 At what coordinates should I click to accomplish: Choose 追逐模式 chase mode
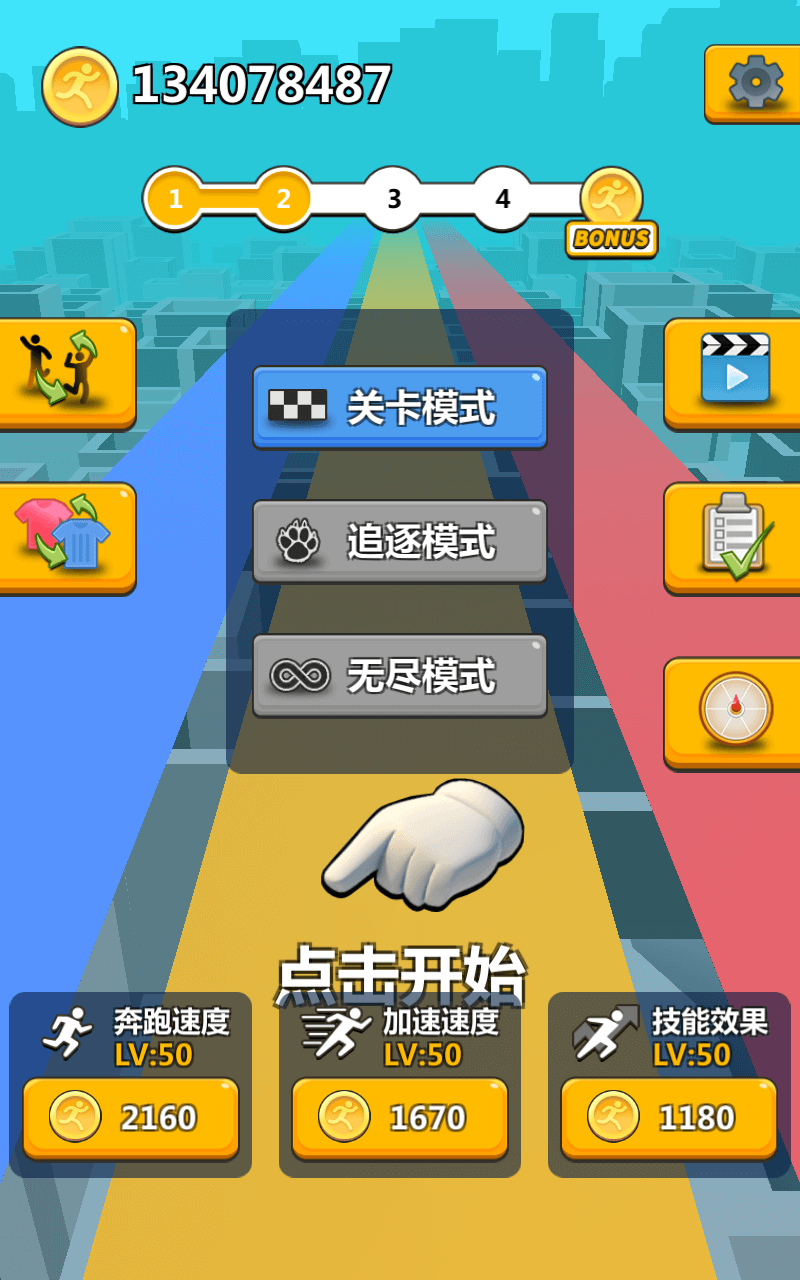pyautogui.click(x=400, y=541)
